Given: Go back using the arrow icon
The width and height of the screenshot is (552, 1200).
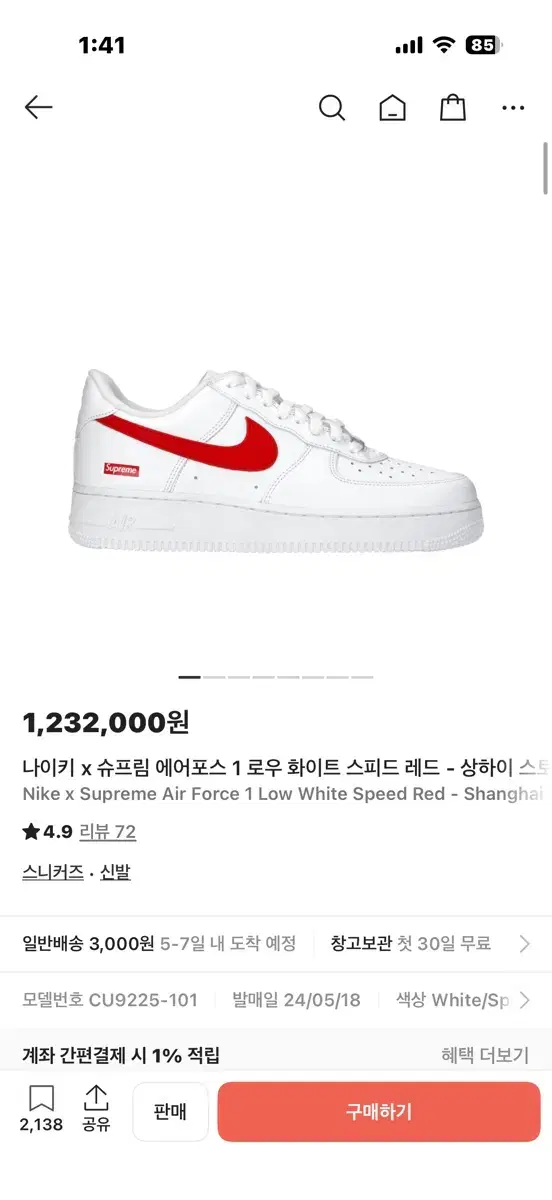Looking at the screenshot, I should pos(38,107).
